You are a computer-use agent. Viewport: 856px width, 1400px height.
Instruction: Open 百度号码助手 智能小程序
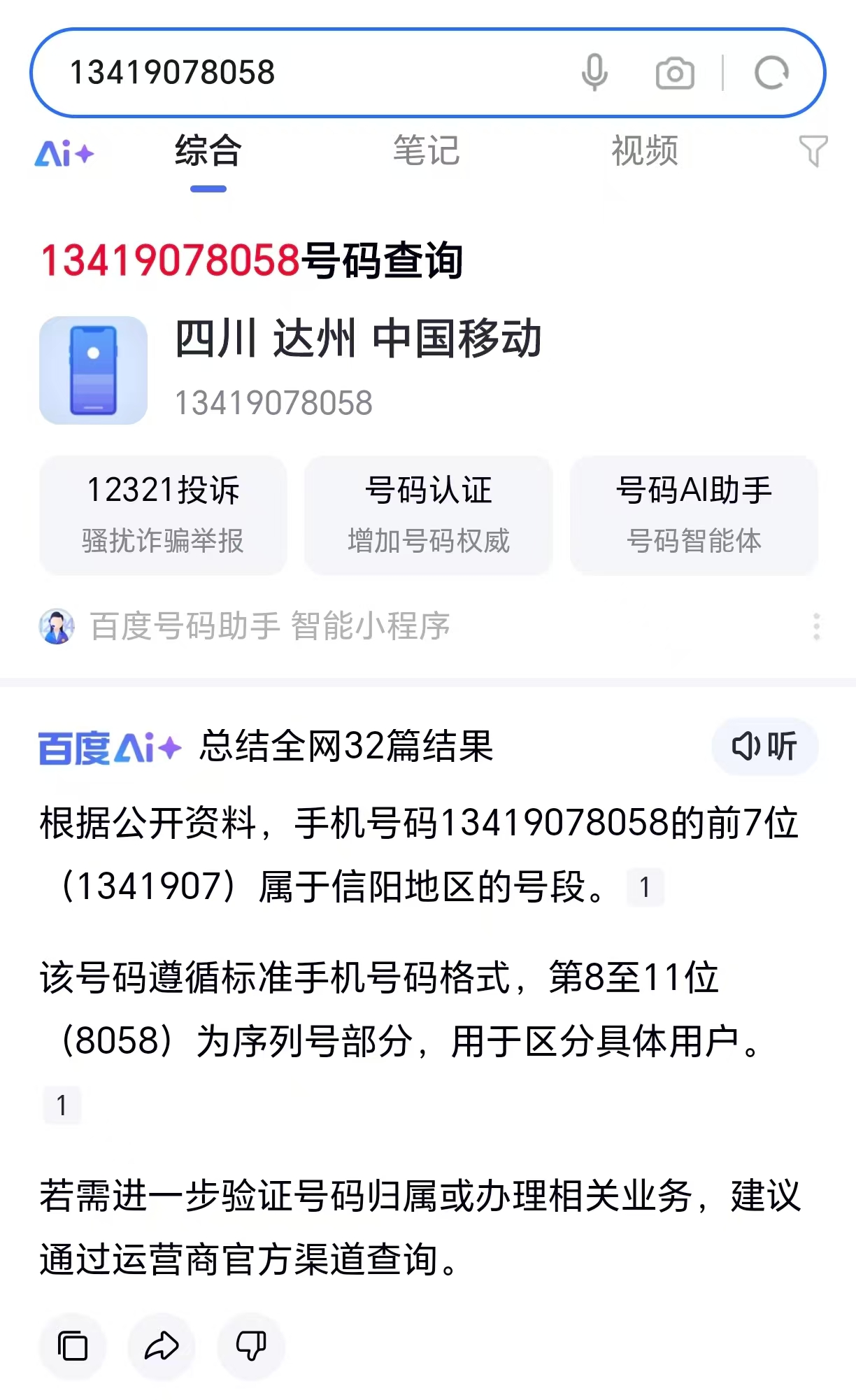(270, 626)
